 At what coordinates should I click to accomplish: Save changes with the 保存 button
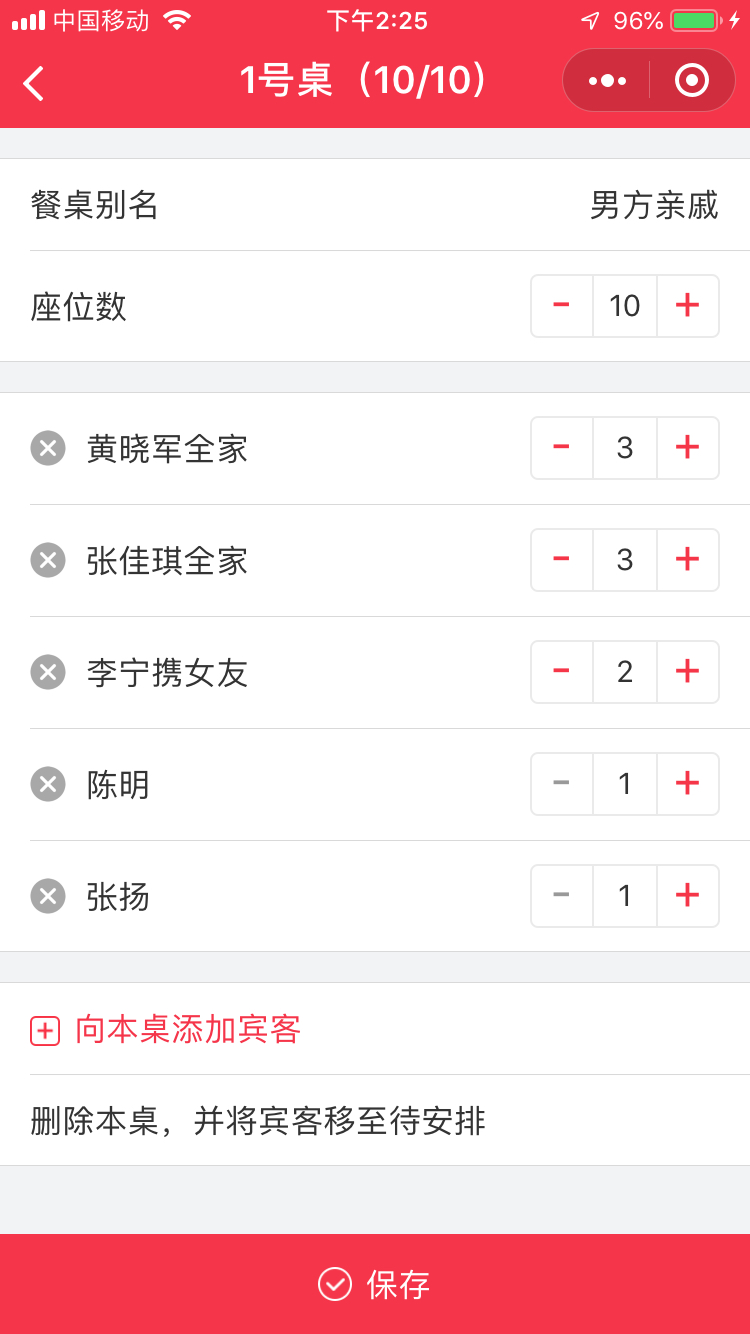(375, 1284)
